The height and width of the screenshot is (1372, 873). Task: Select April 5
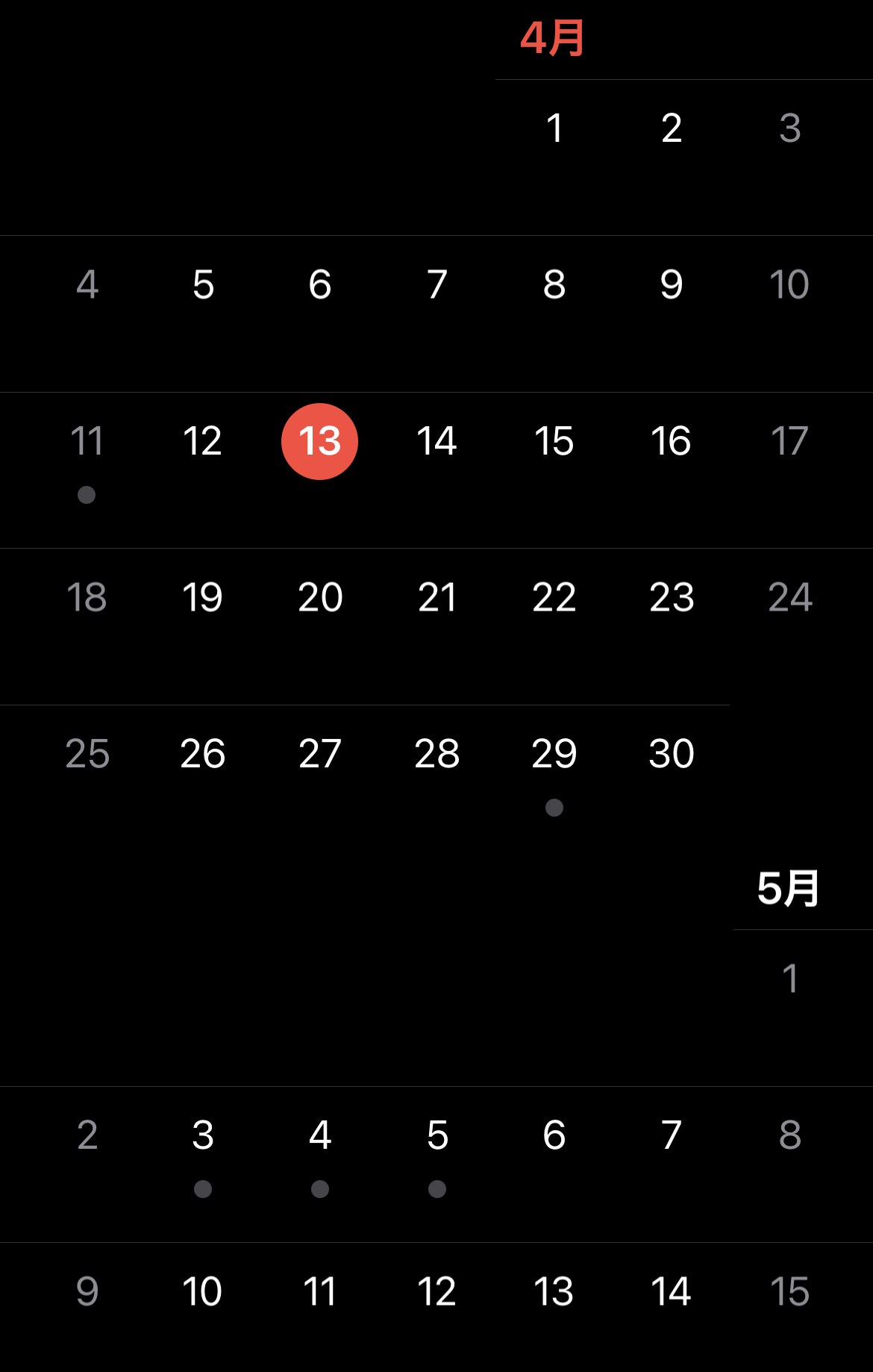point(202,284)
